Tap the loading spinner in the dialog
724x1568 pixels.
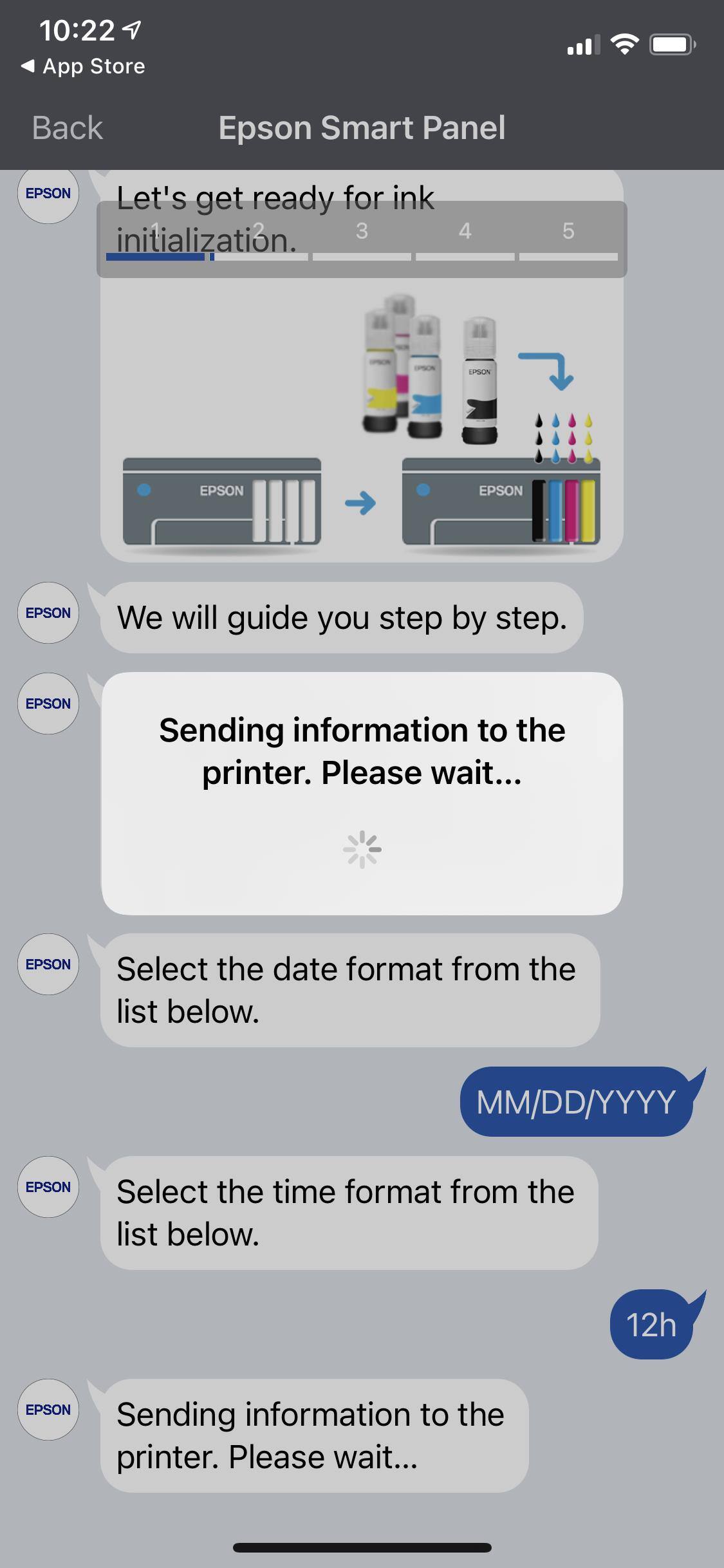point(364,849)
